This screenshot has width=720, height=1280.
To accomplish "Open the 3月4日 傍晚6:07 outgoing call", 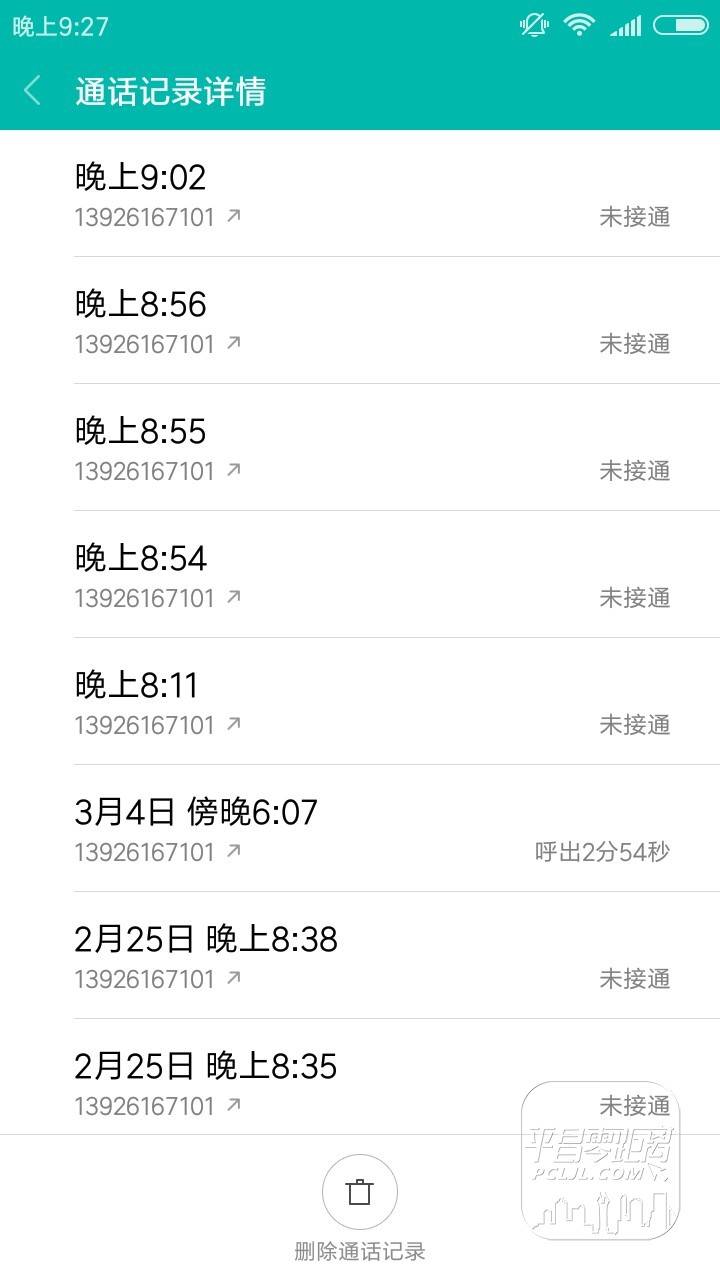I will 360,828.
